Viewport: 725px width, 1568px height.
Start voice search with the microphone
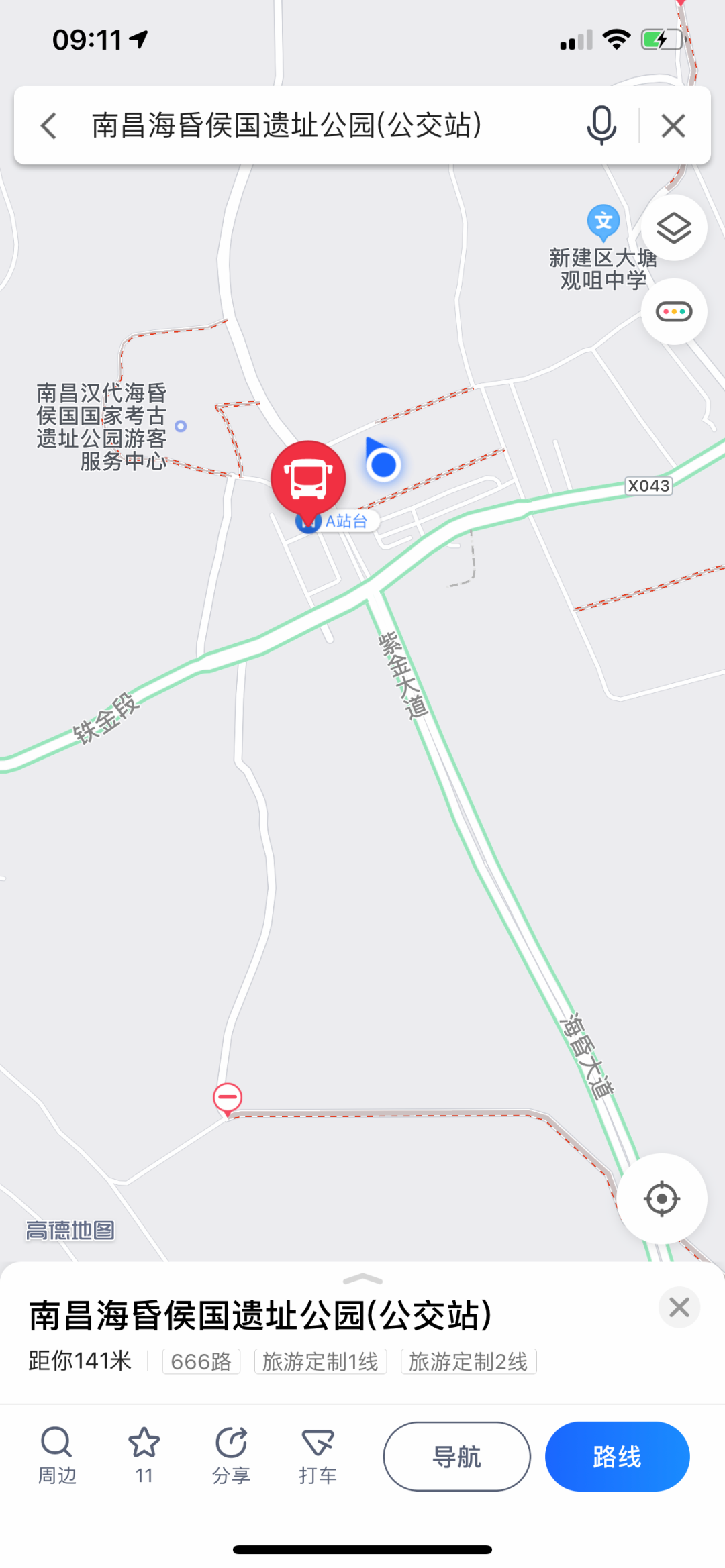(601, 125)
